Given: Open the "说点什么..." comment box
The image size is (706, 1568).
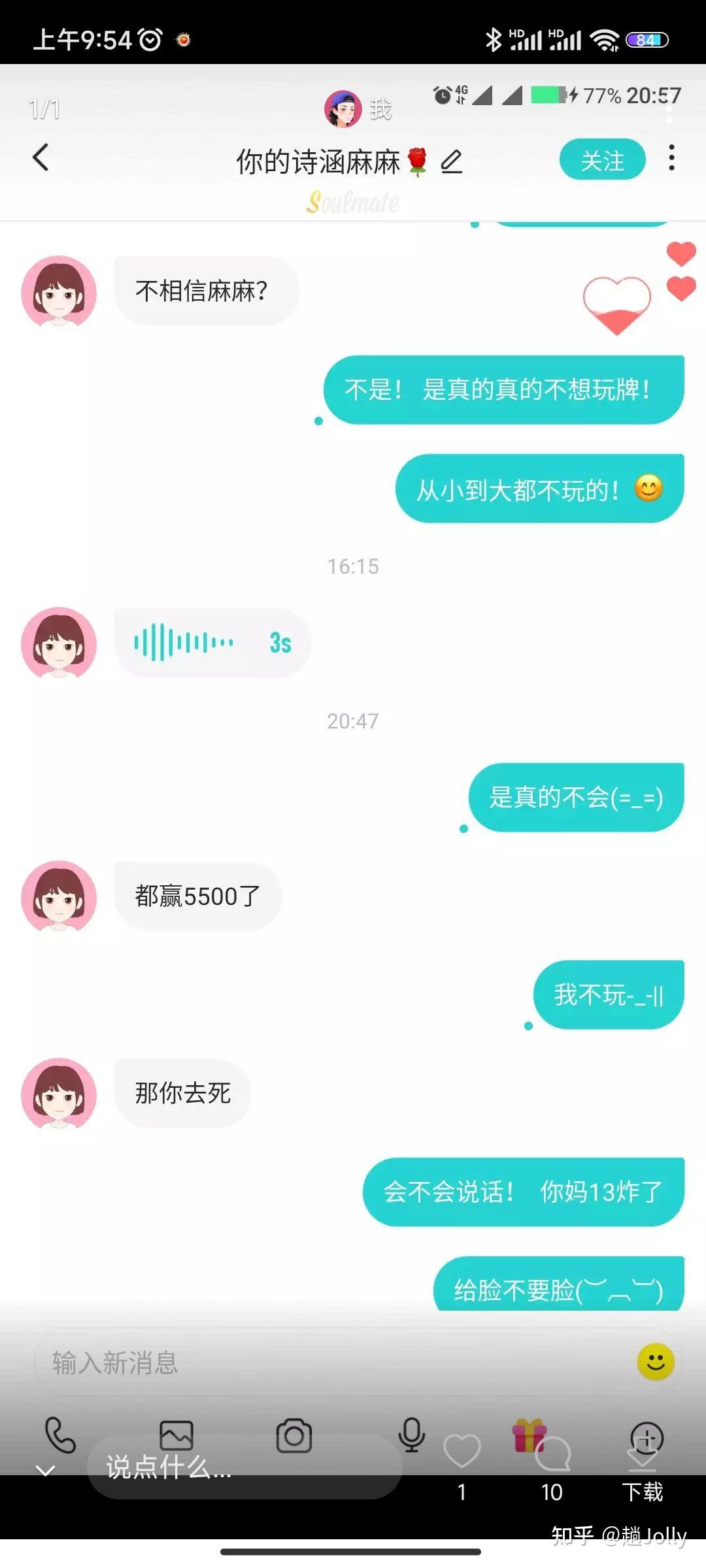Looking at the screenshot, I should tap(243, 1467).
